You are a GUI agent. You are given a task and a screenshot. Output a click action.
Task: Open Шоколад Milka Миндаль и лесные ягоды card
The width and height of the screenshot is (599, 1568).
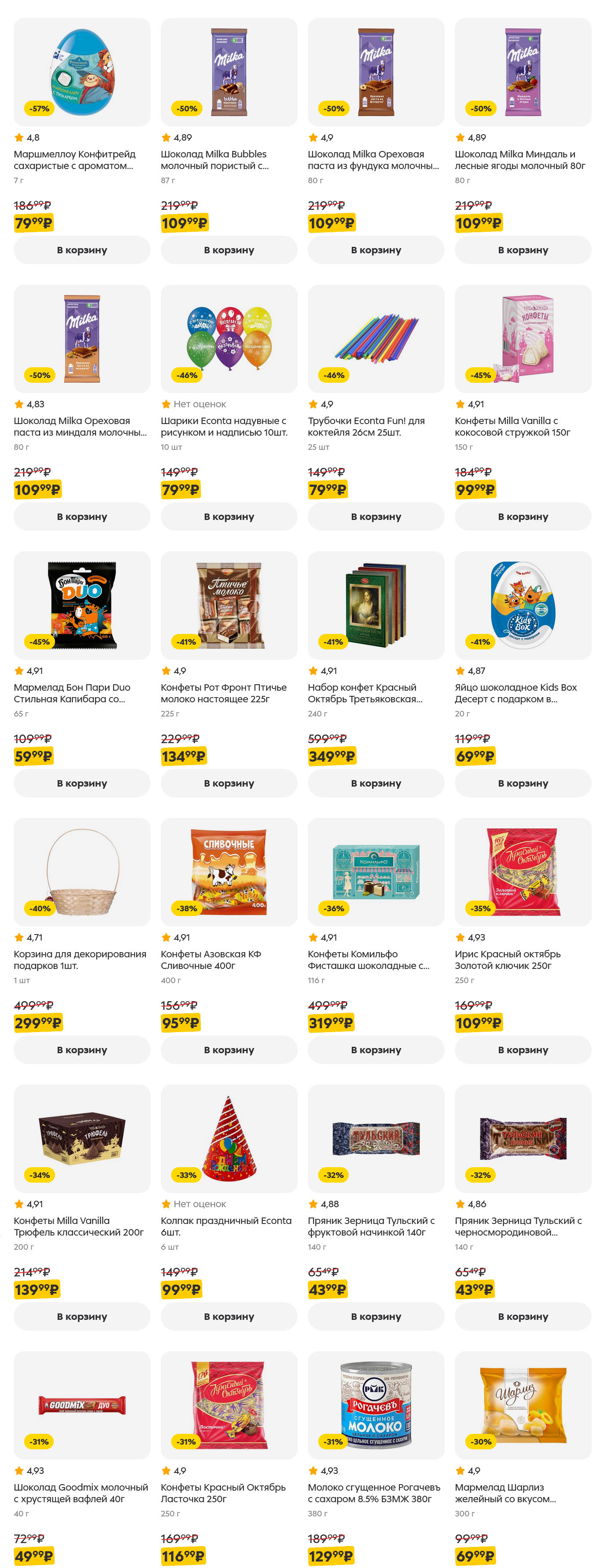click(522, 160)
